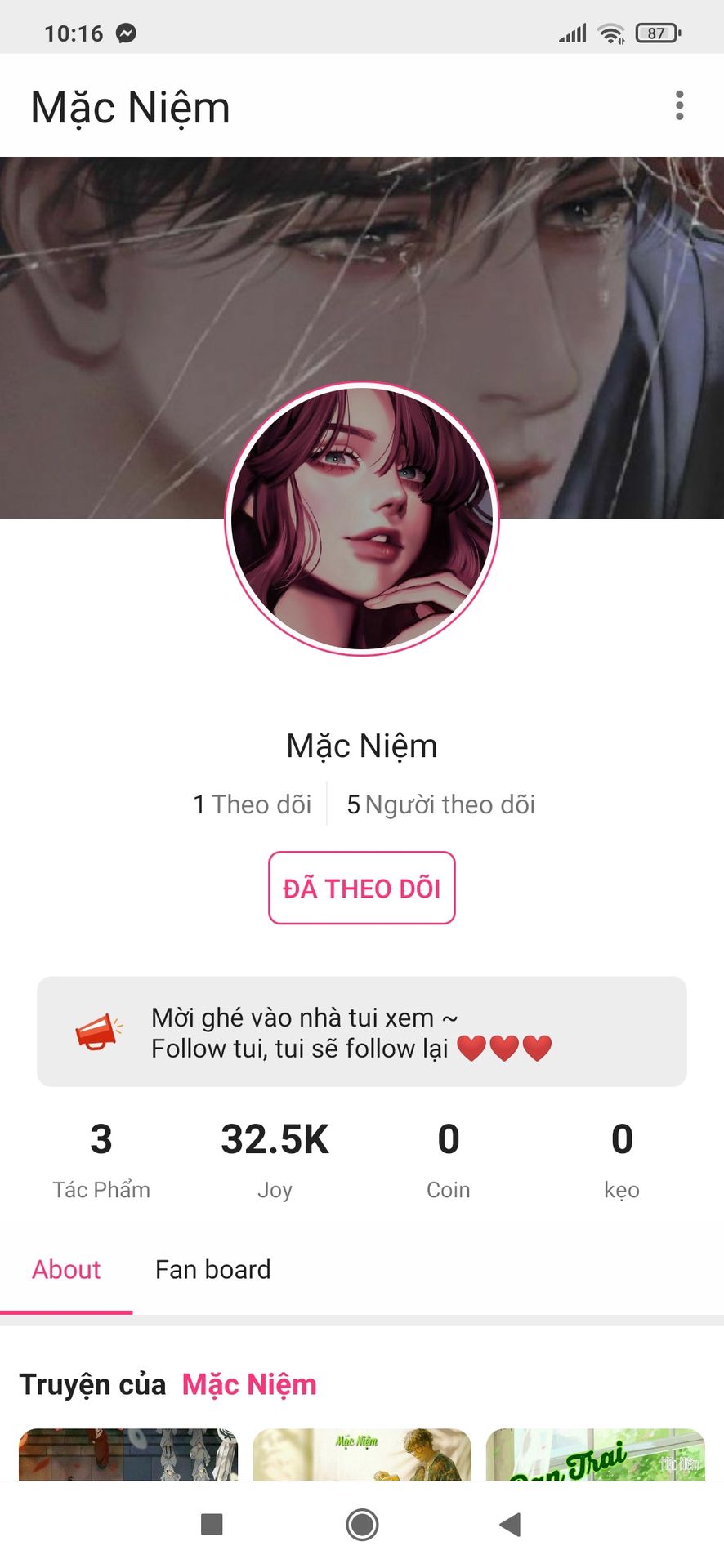The image size is (724, 1568).
Task: Switch to the Fan board tab
Action: click(212, 1270)
